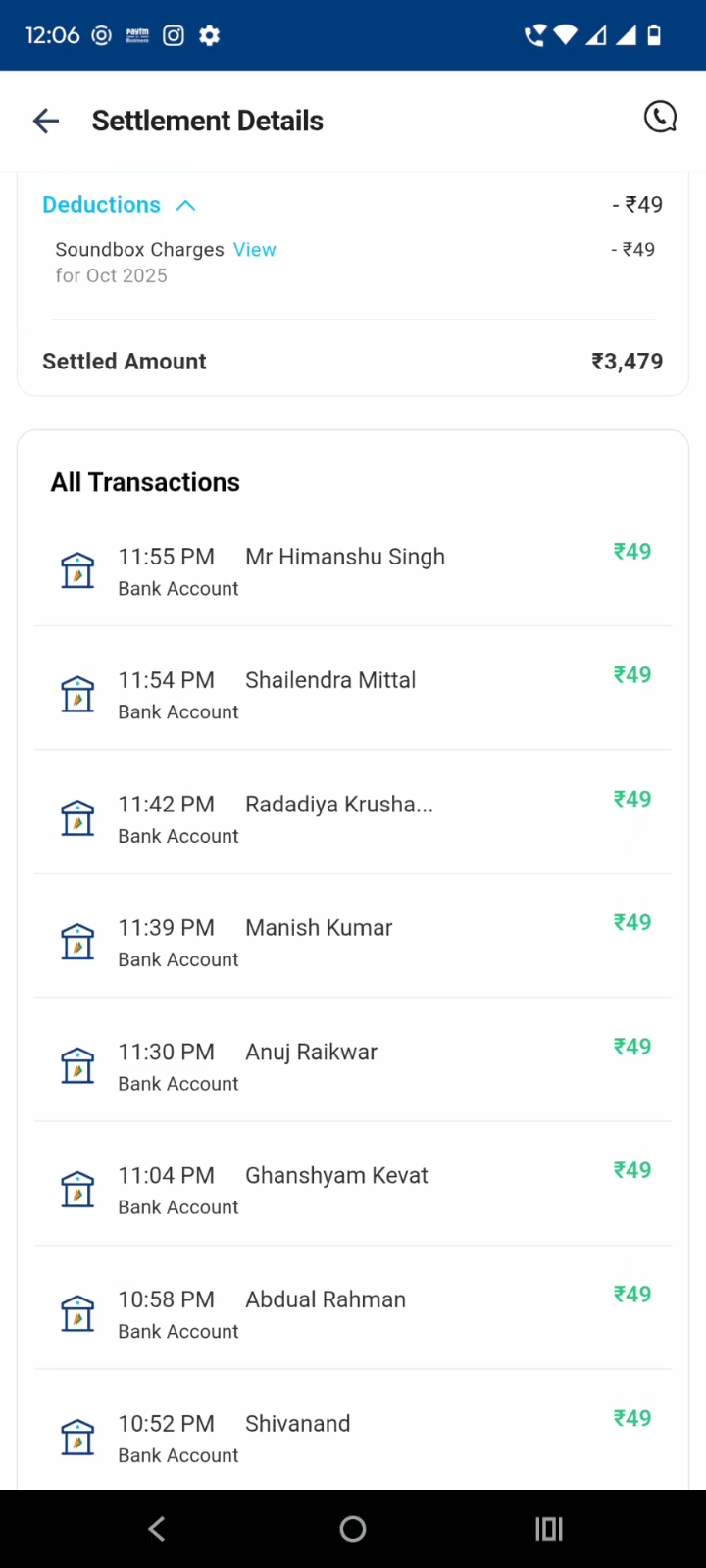
Task: Go back from Settlement Details
Action: (x=46, y=121)
